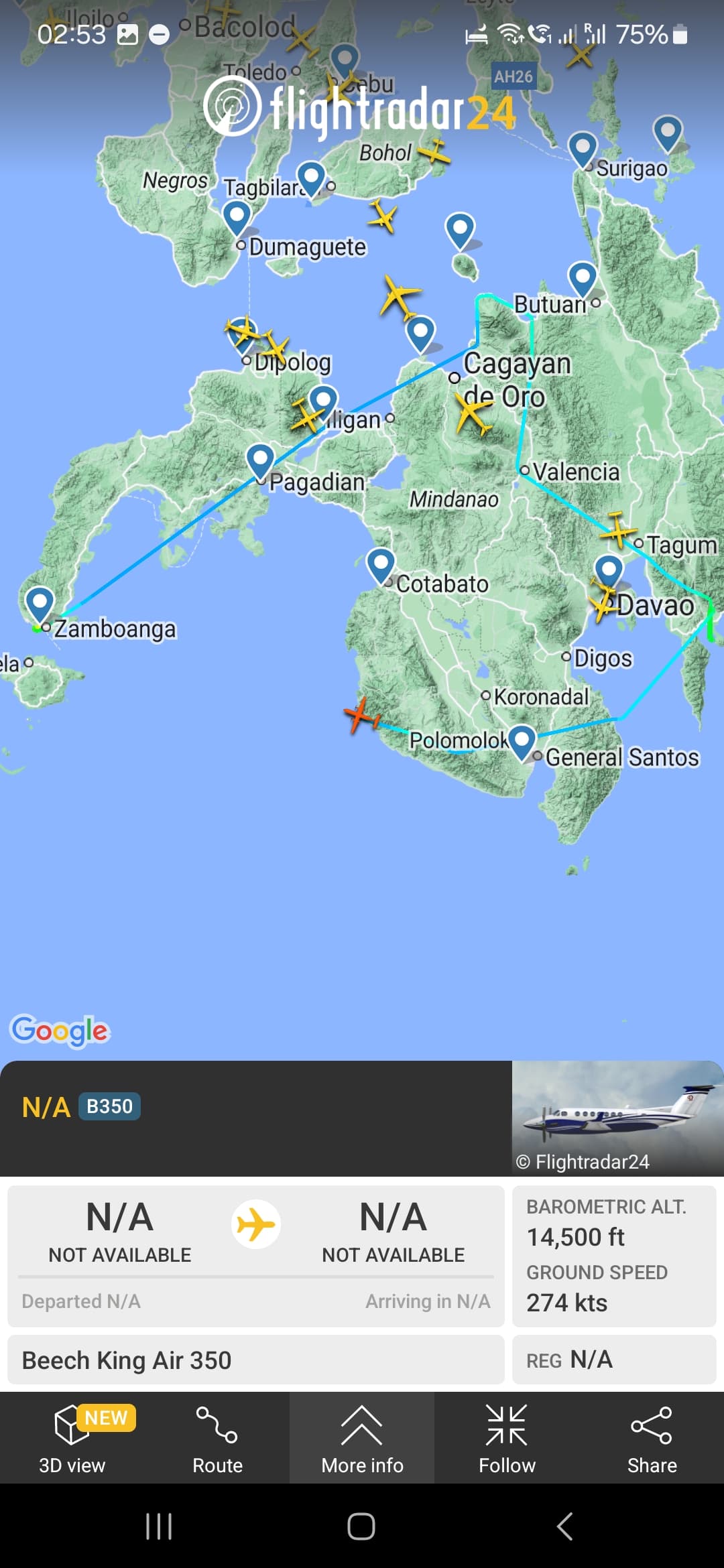
Task: Select the red highlighted aircraft near Polomolok
Action: 361,715
